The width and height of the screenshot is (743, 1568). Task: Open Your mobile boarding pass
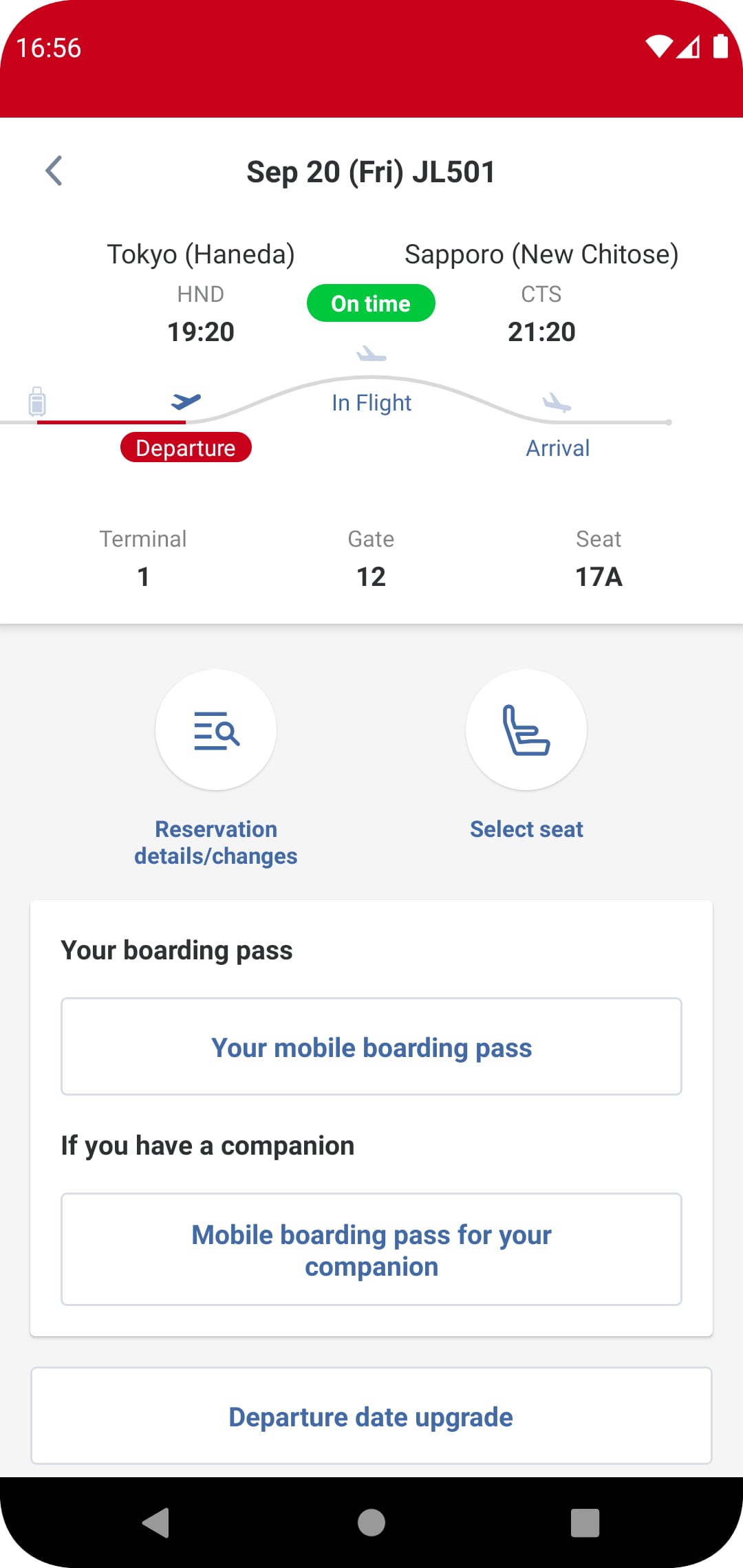pos(371,1047)
